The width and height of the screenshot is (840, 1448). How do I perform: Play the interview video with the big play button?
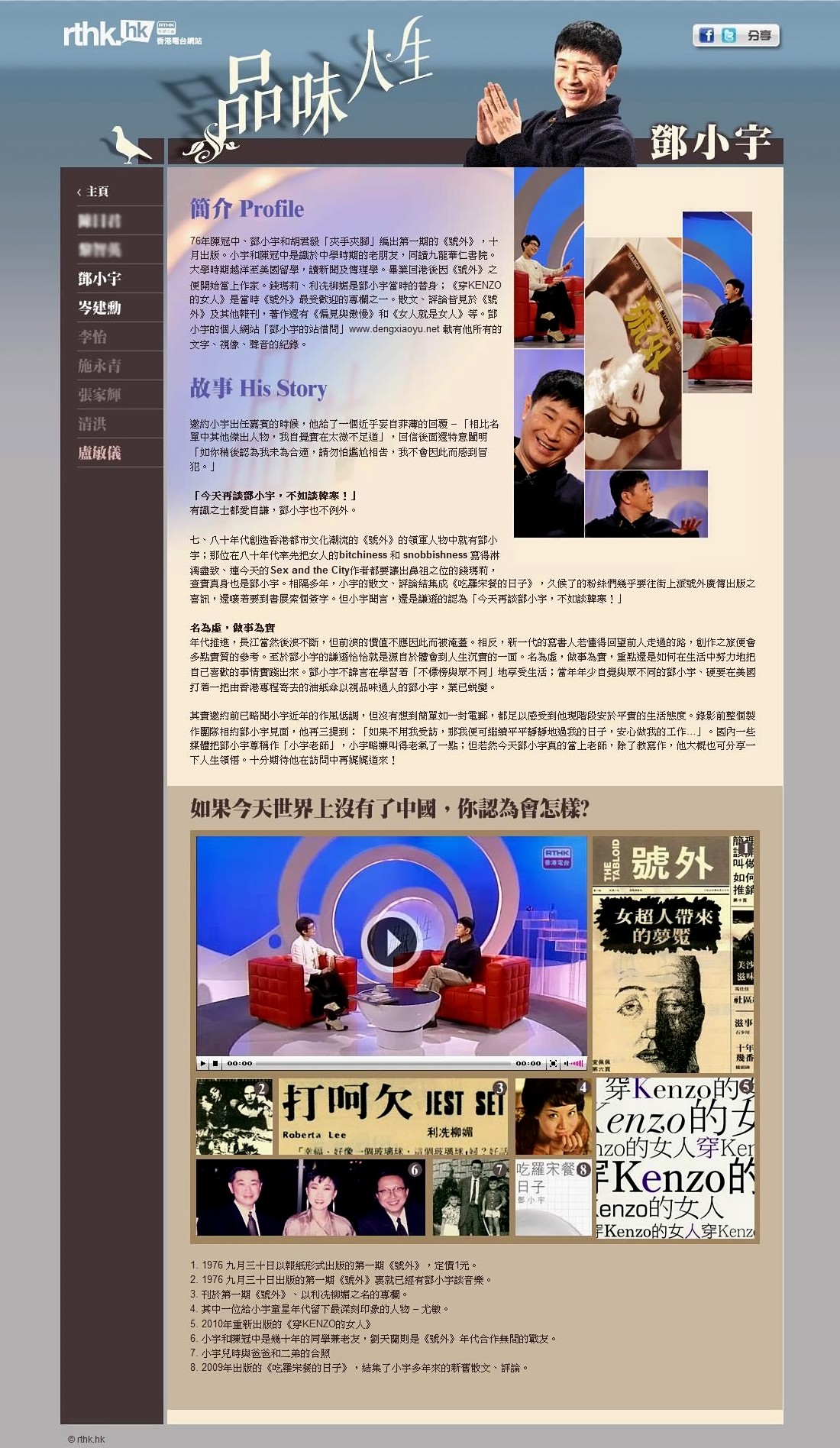tap(391, 943)
